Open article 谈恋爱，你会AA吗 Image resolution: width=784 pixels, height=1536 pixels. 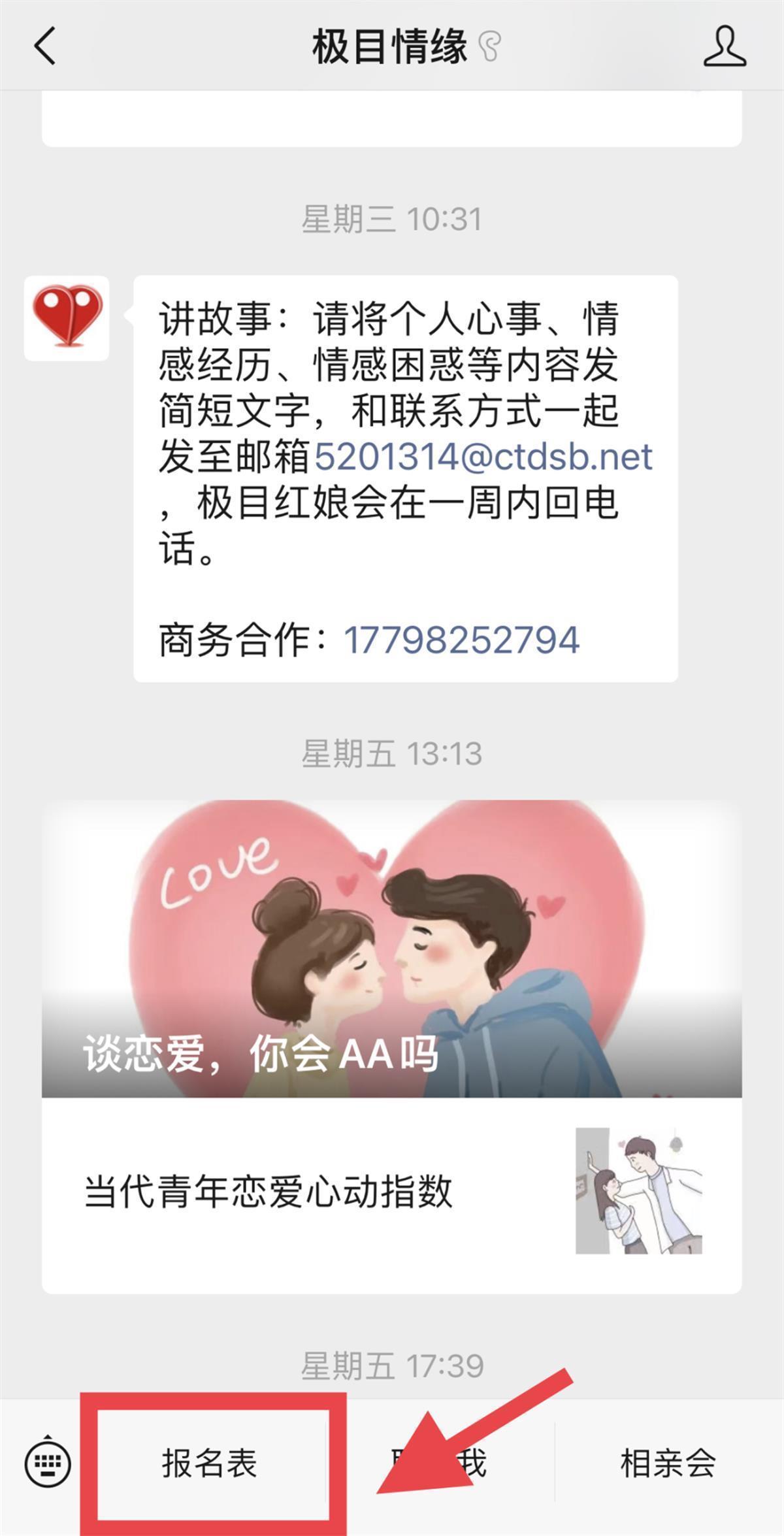click(x=392, y=948)
